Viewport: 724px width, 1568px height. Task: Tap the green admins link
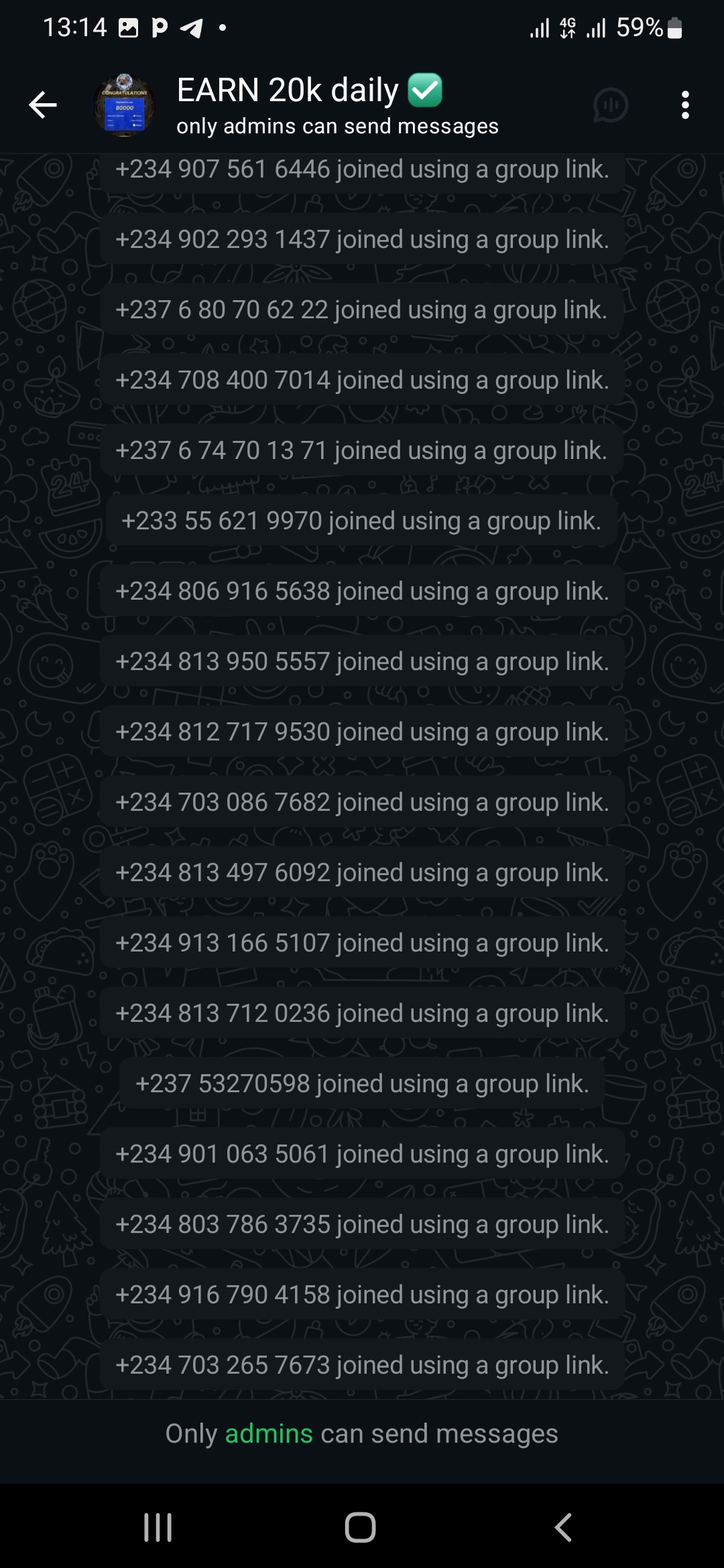(x=268, y=1433)
